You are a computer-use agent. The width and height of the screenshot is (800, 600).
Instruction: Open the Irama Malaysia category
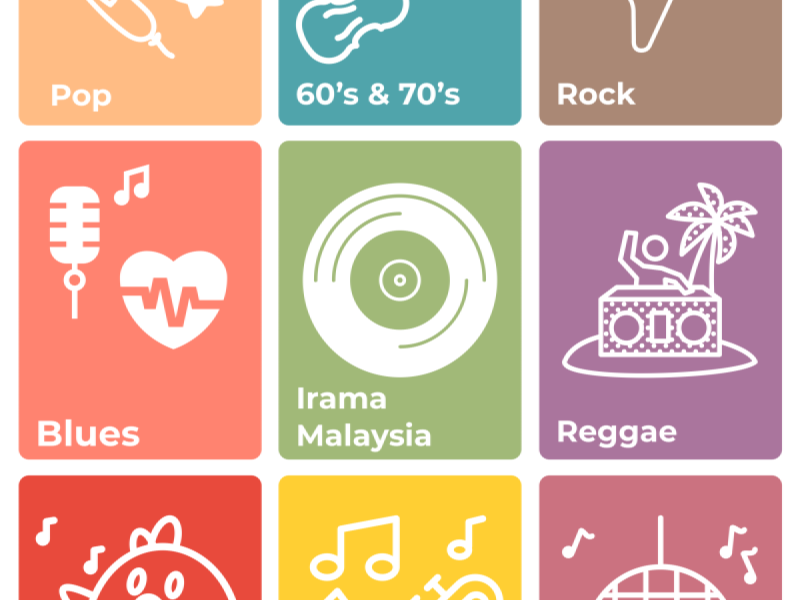[400, 300]
